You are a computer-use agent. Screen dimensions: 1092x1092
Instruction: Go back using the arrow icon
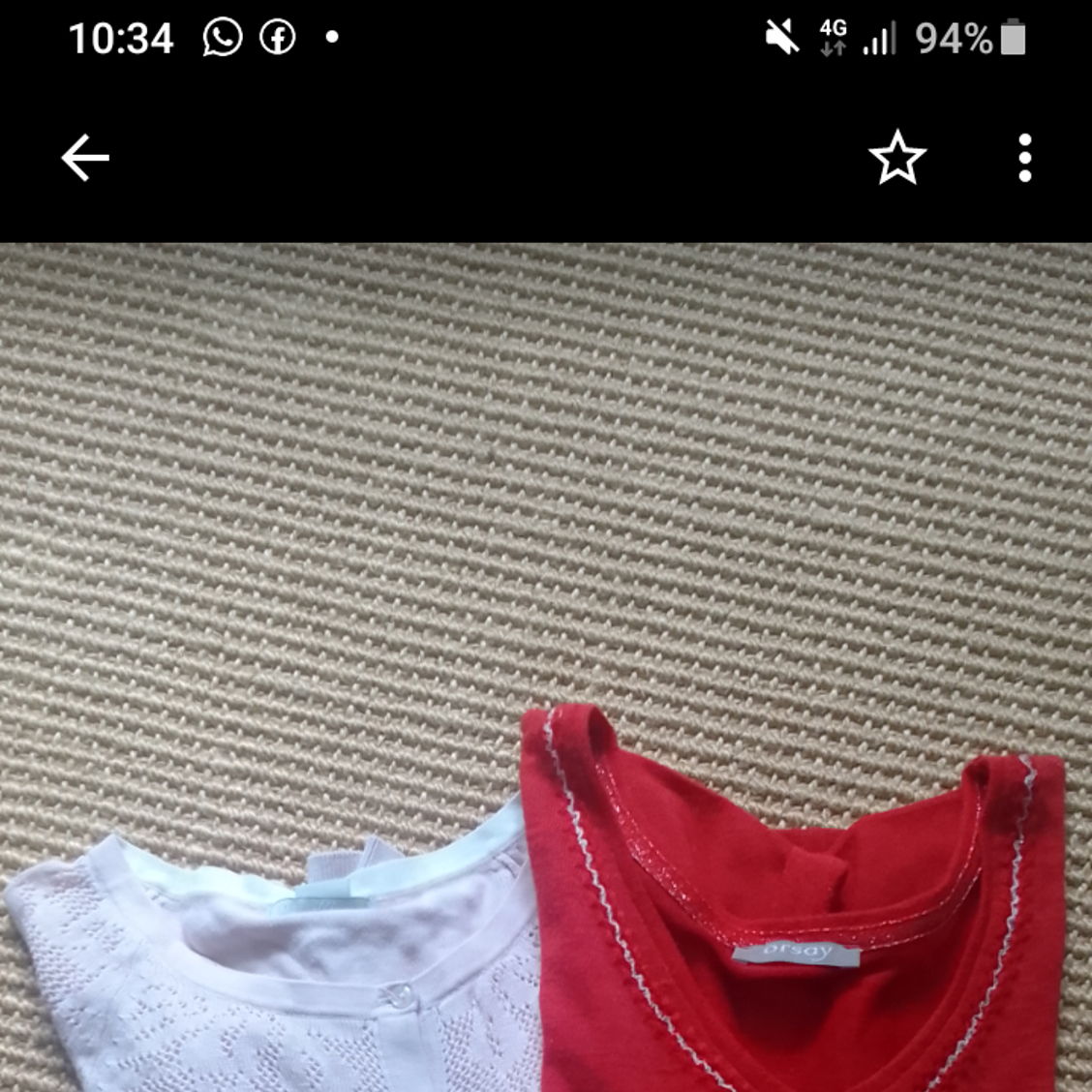(x=85, y=158)
